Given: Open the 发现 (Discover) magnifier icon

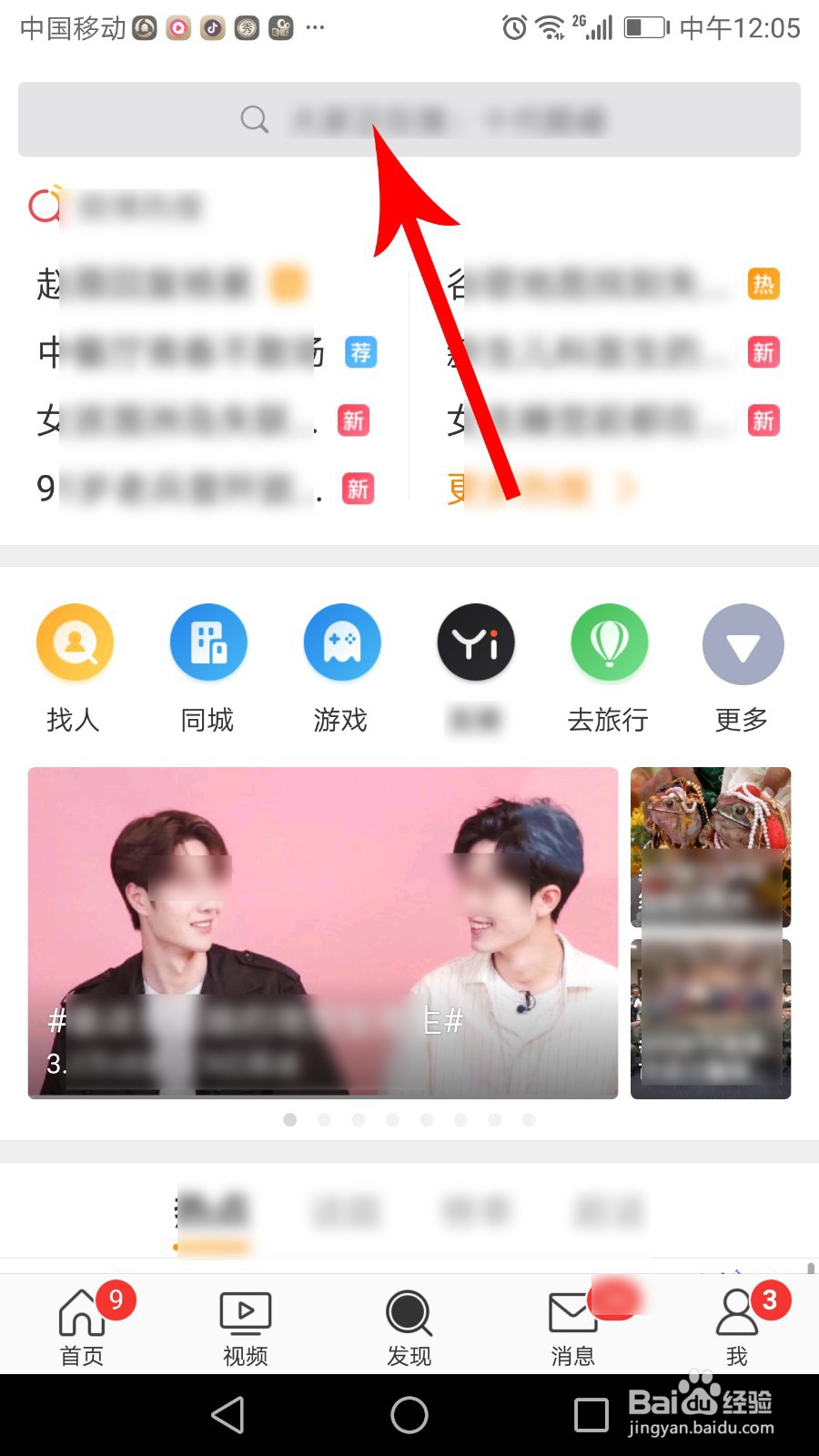Looking at the screenshot, I should coord(408,1324).
